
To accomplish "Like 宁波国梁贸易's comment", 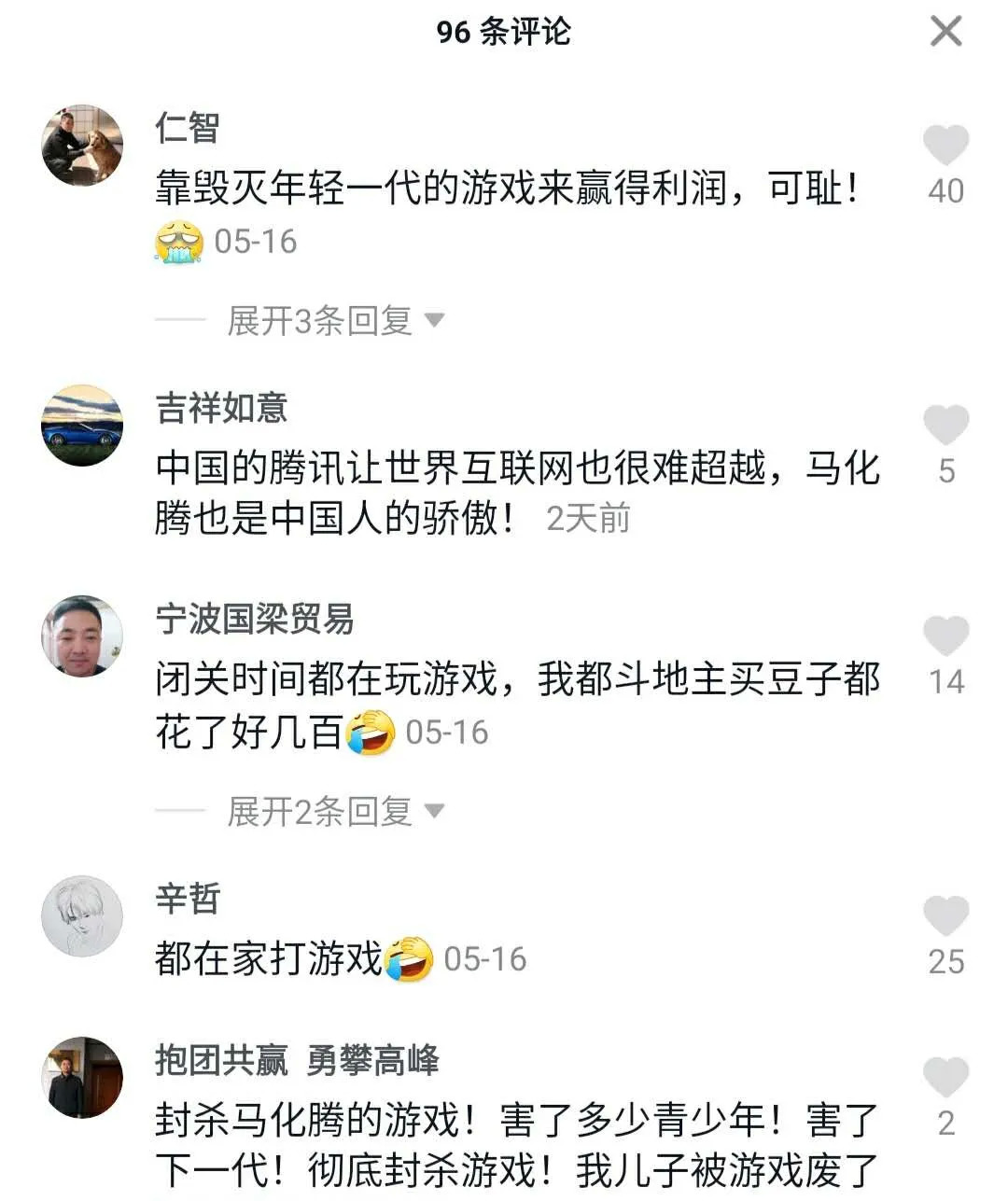I will click(x=945, y=636).
